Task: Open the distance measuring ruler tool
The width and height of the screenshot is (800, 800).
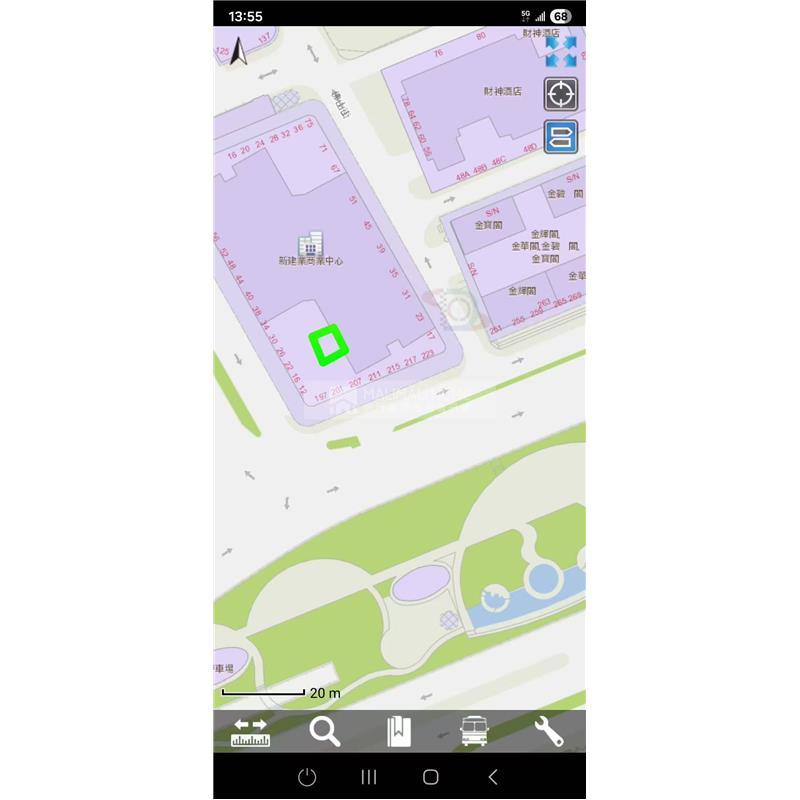Action: [x=250, y=732]
